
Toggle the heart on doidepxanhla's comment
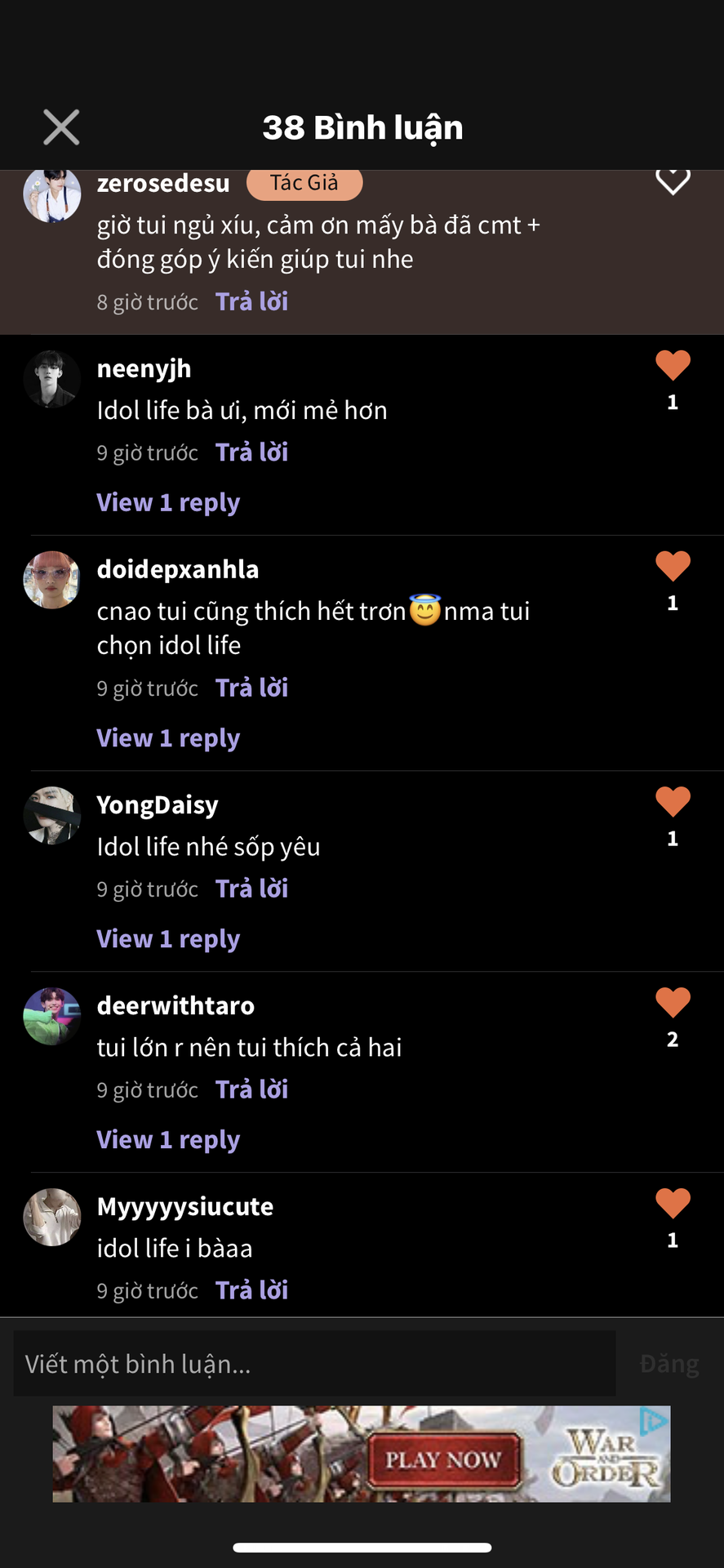(673, 566)
